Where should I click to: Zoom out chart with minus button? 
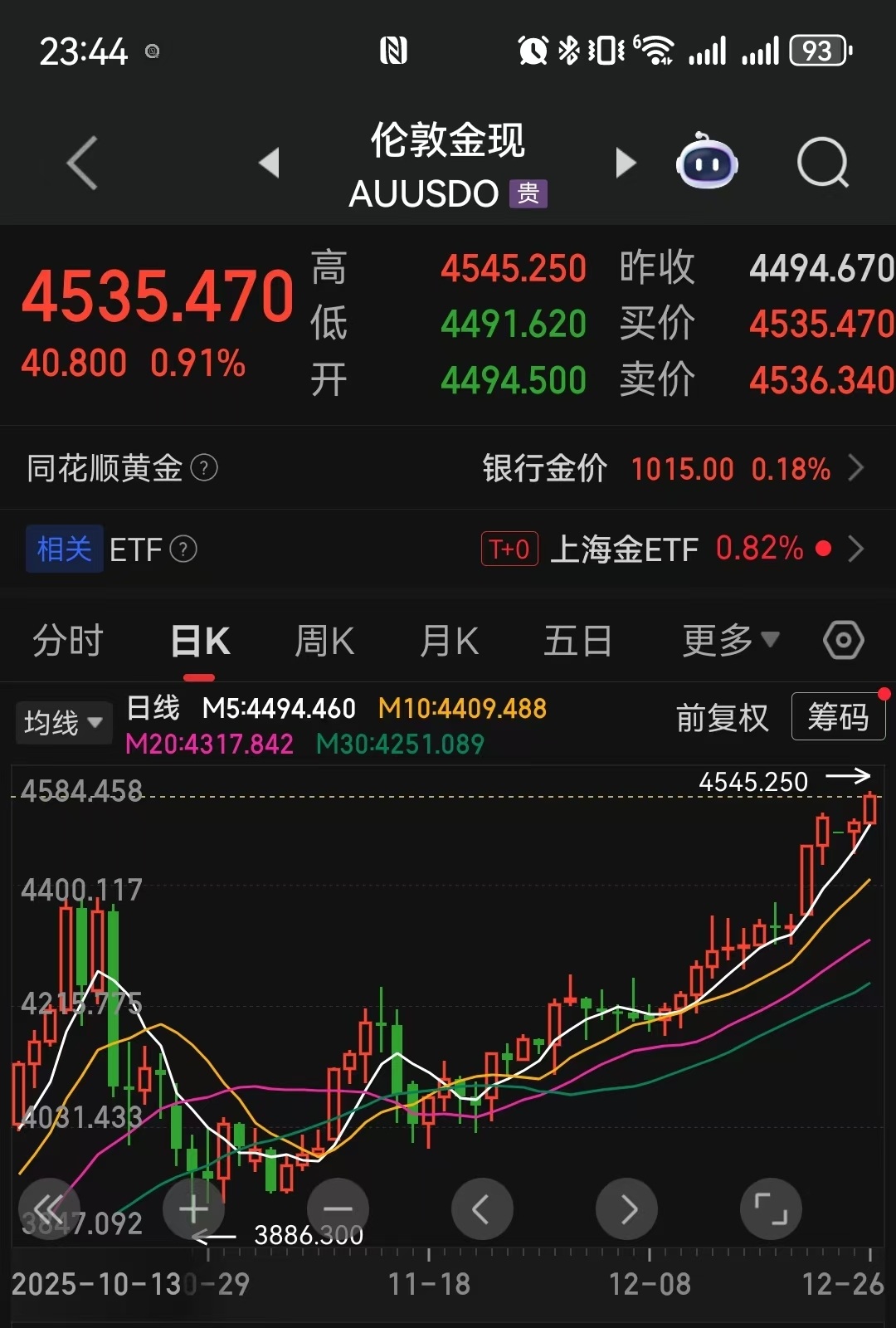[338, 1209]
